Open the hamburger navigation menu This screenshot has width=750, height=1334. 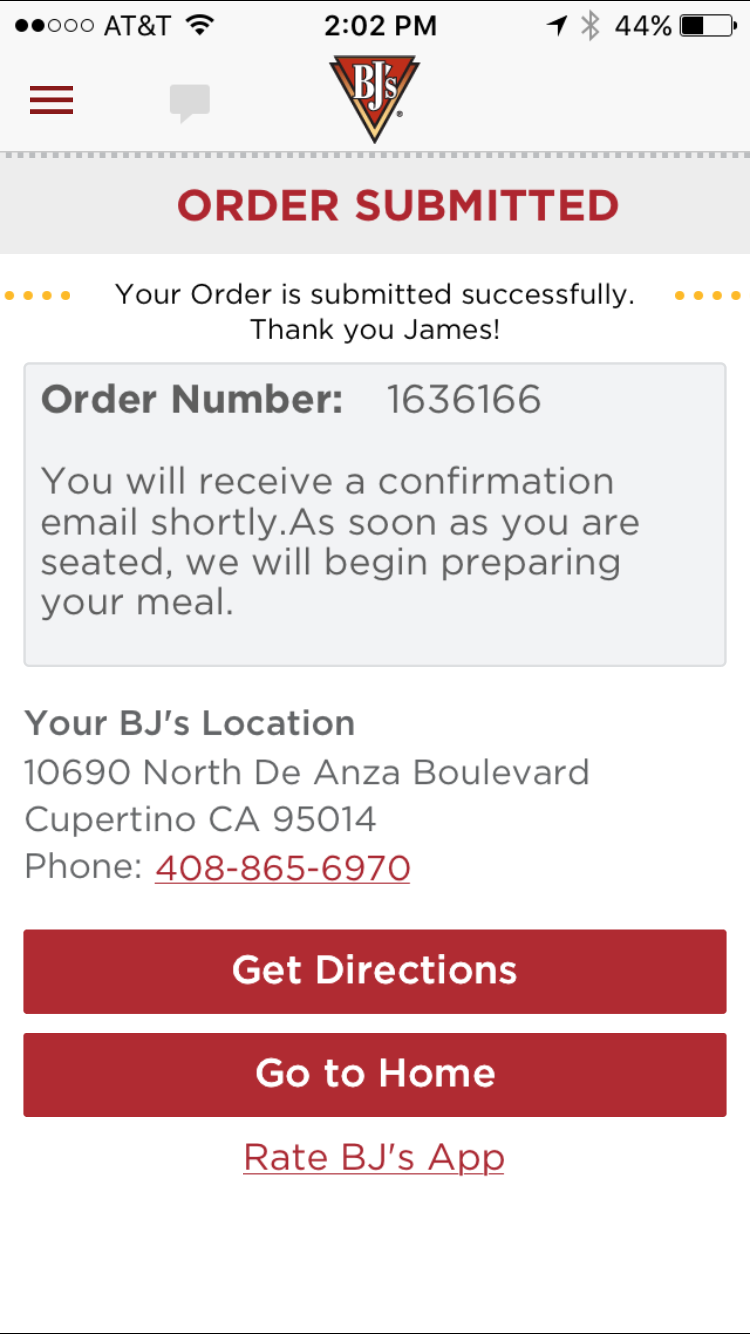(52, 100)
